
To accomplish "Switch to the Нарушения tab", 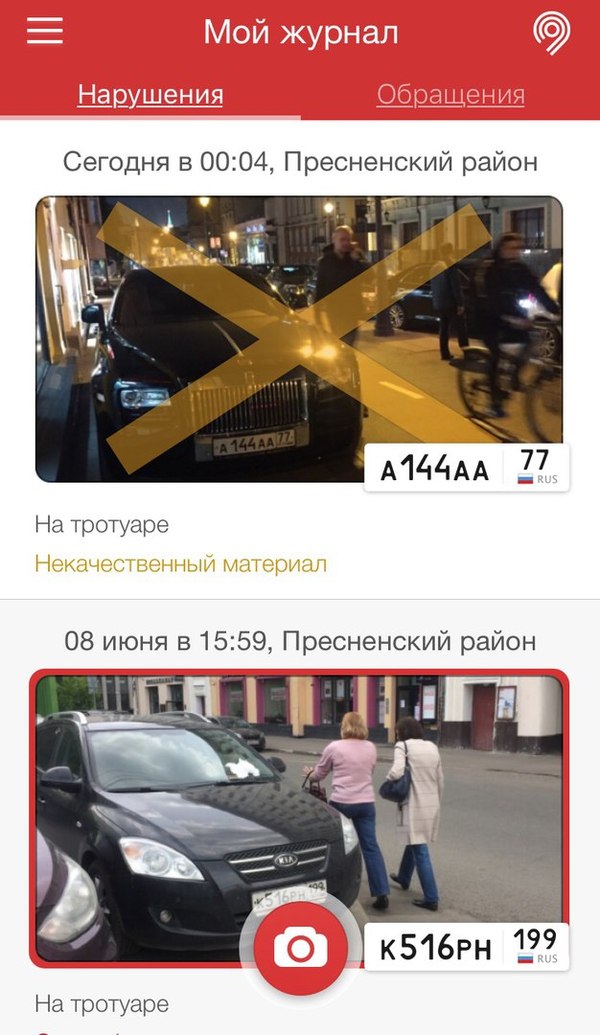I will 150,95.
